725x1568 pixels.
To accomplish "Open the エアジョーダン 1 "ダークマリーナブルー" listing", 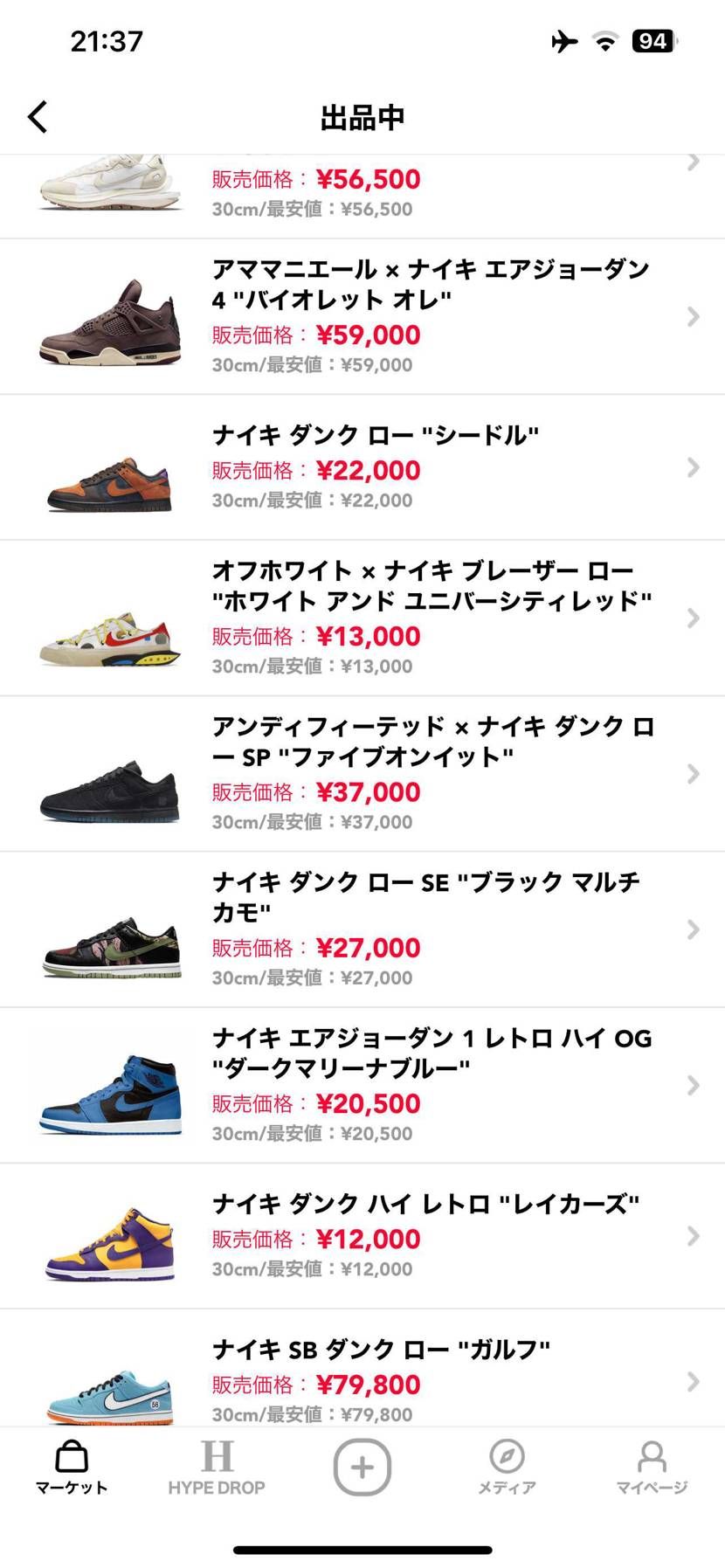I will tap(362, 1085).
